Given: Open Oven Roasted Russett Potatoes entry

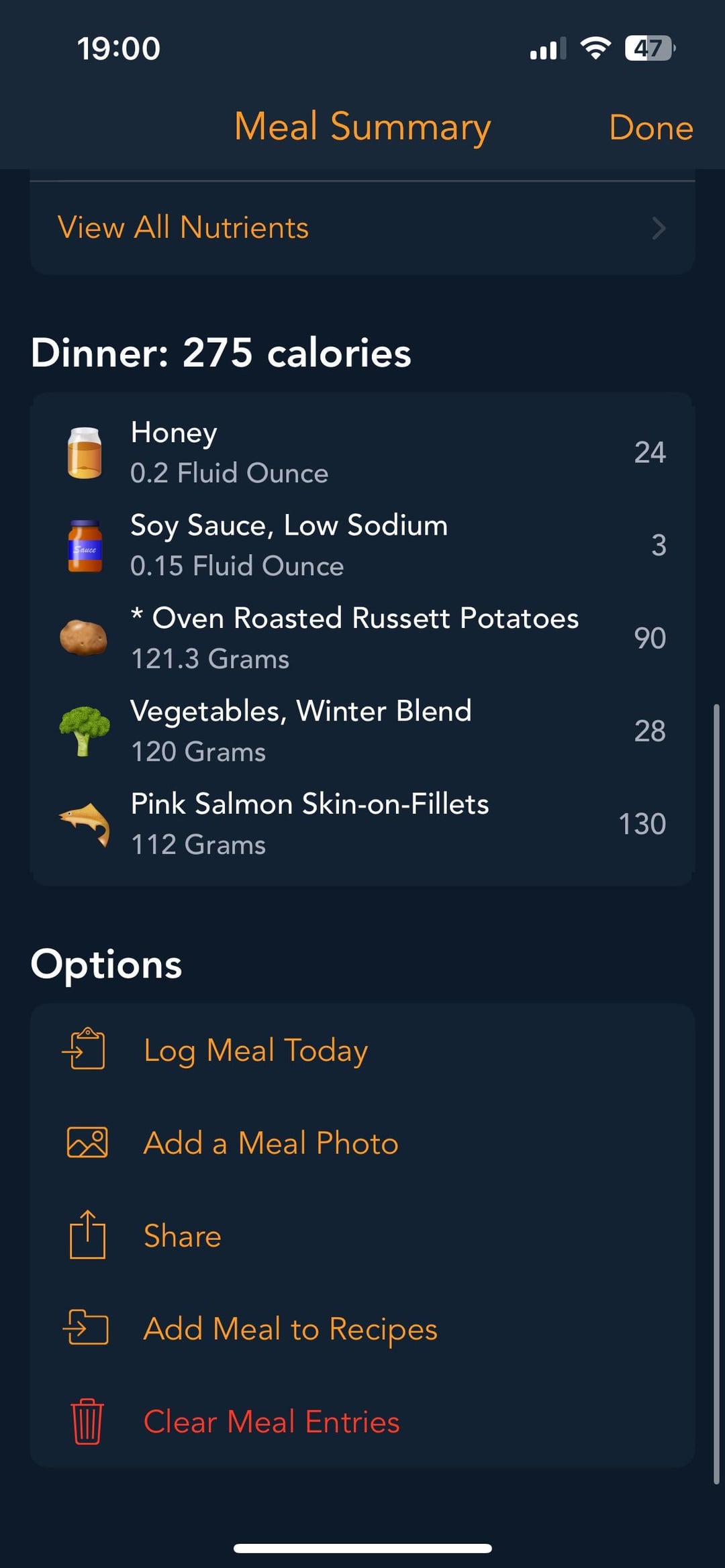Looking at the screenshot, I should tap(362, 638).
